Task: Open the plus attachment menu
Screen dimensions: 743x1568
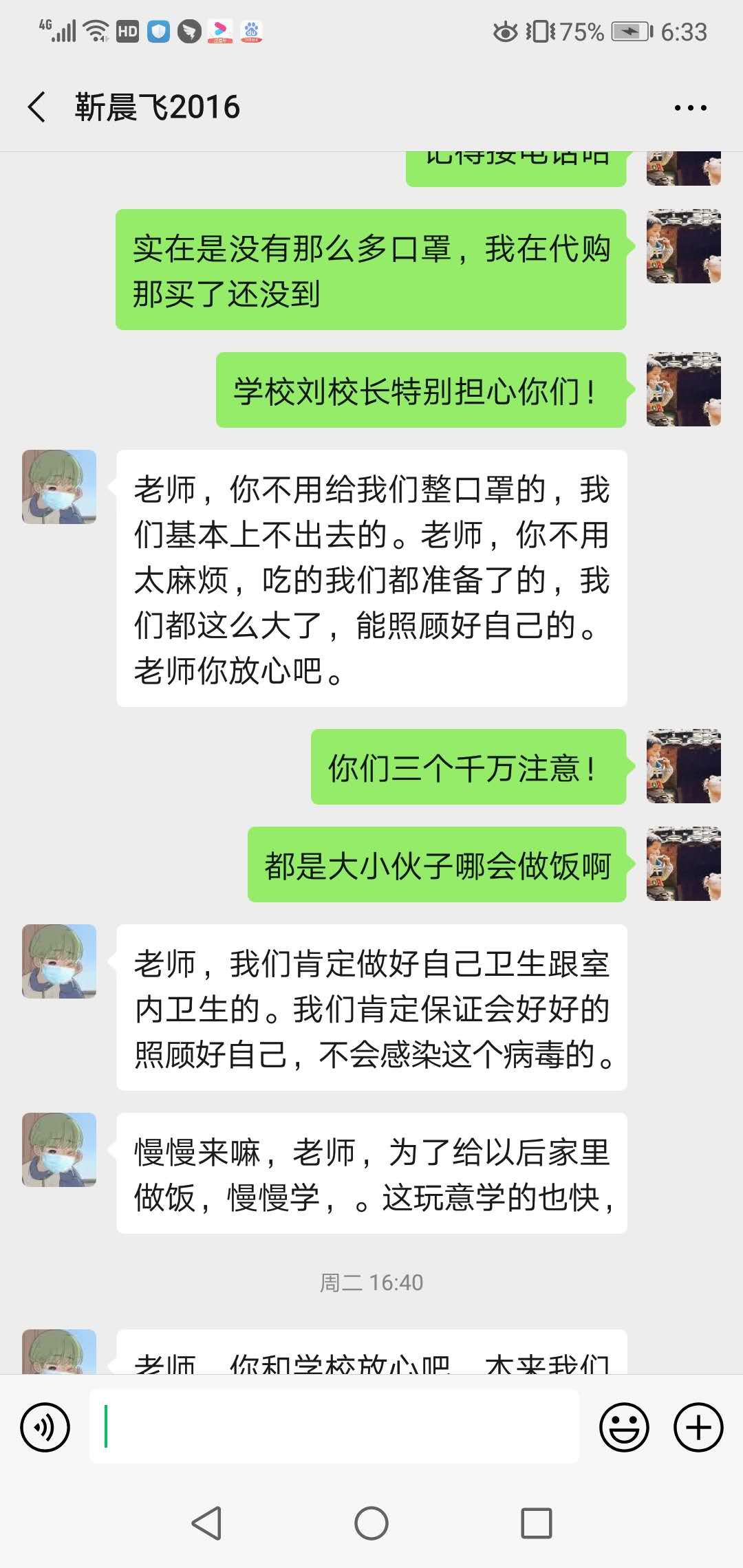Action: click(x=698, y=1428)
